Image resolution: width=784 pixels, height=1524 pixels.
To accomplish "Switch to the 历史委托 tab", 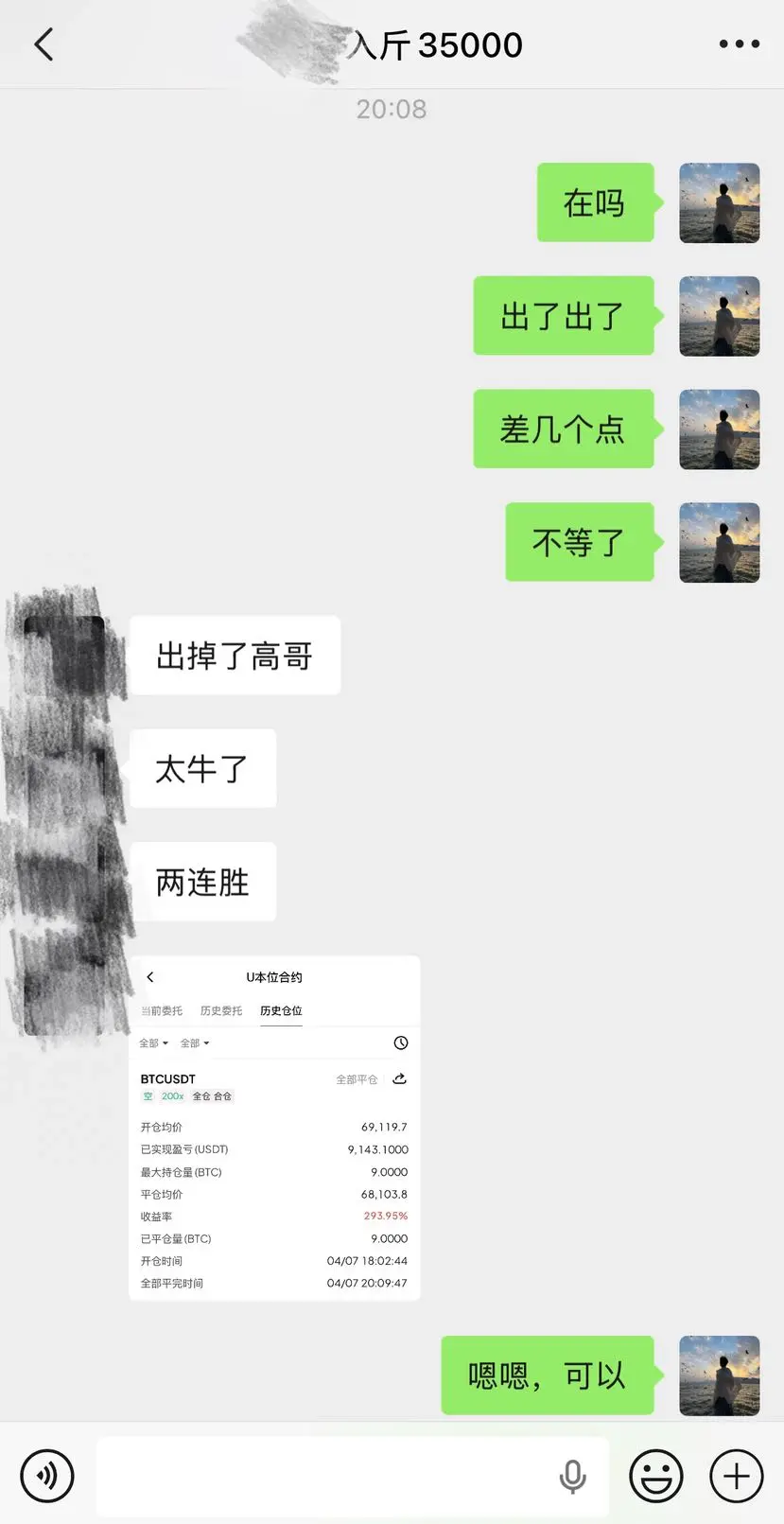I will (x=220, y=1010).
